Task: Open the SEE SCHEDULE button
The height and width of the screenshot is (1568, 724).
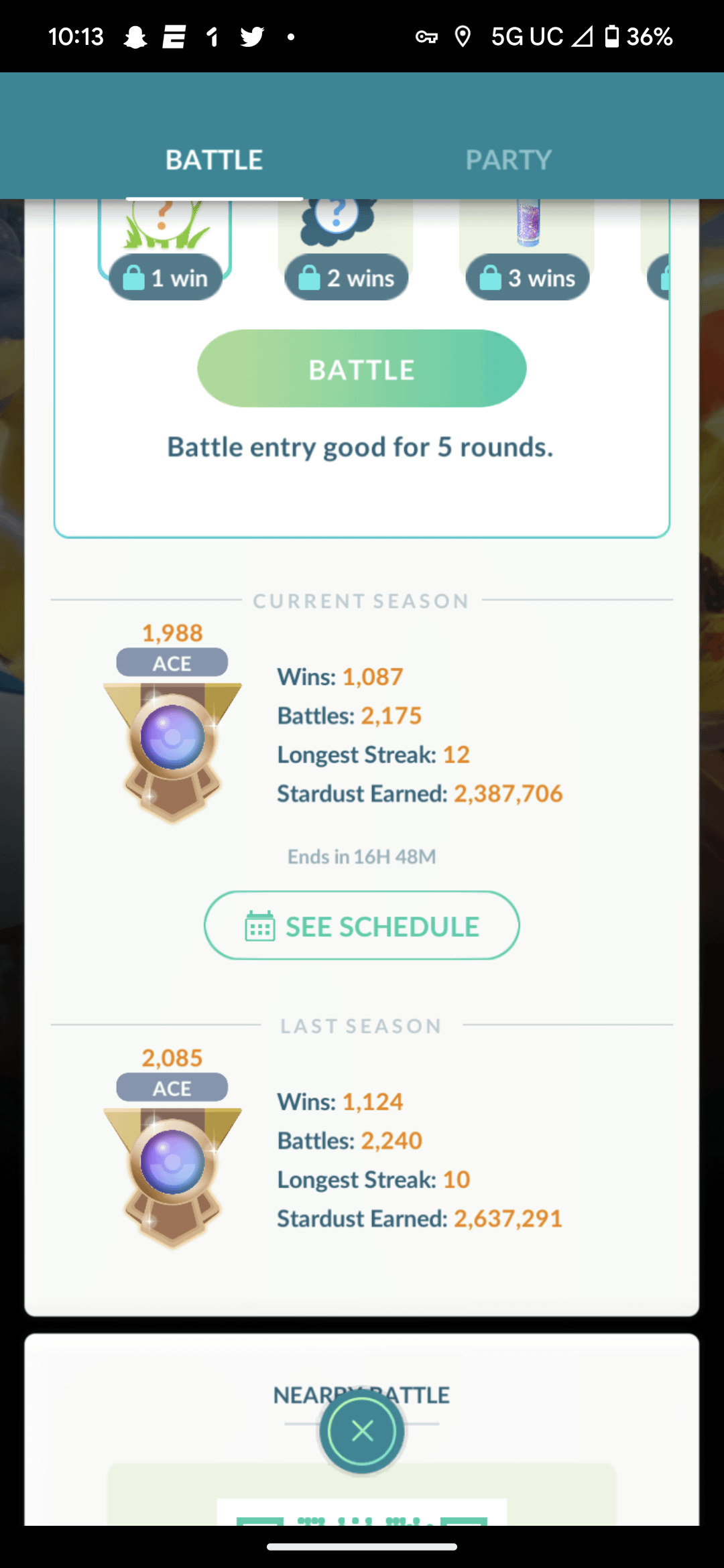Action: tap(362, 925)
